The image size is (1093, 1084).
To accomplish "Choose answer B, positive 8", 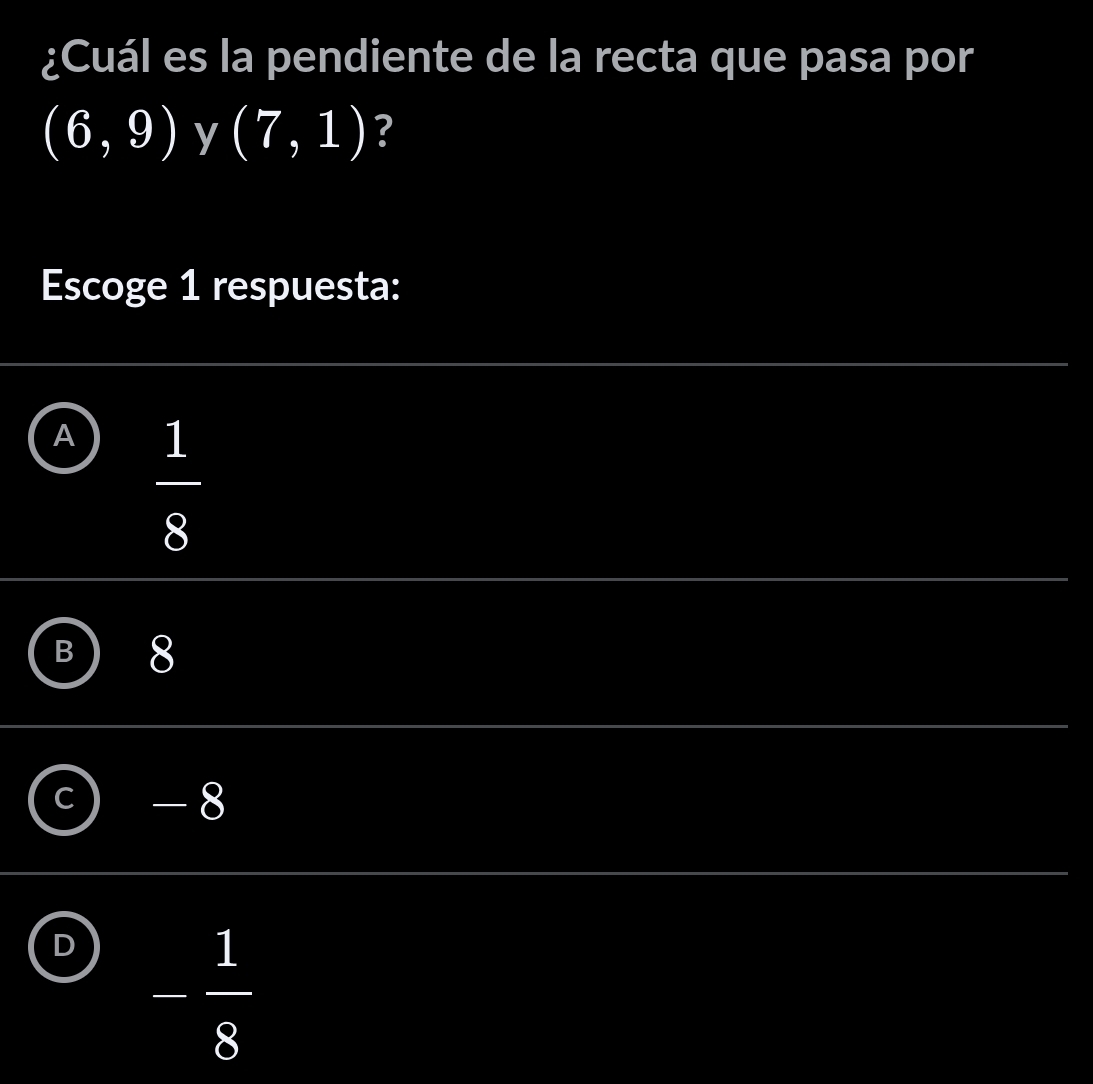I will 65,653.
